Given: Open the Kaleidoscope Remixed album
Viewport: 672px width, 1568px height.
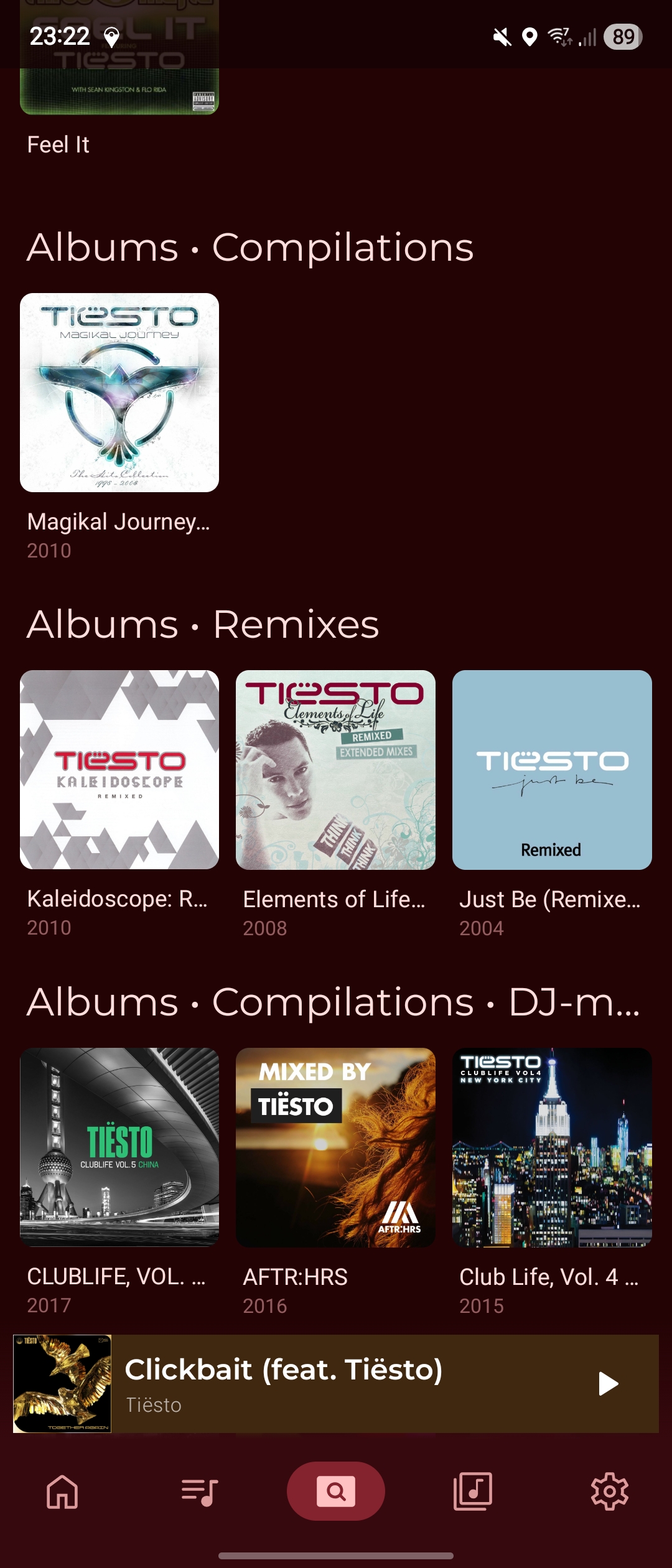Looking at the screenshot, I should point(119,770).
